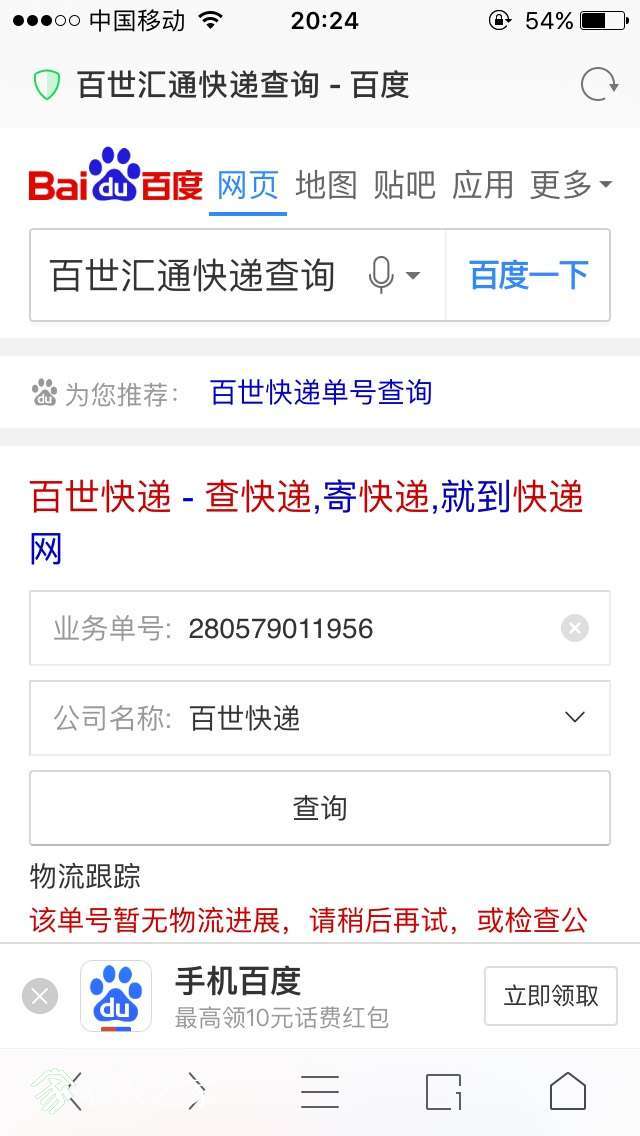Open the 应用 tab

click(x=483, y=185)
